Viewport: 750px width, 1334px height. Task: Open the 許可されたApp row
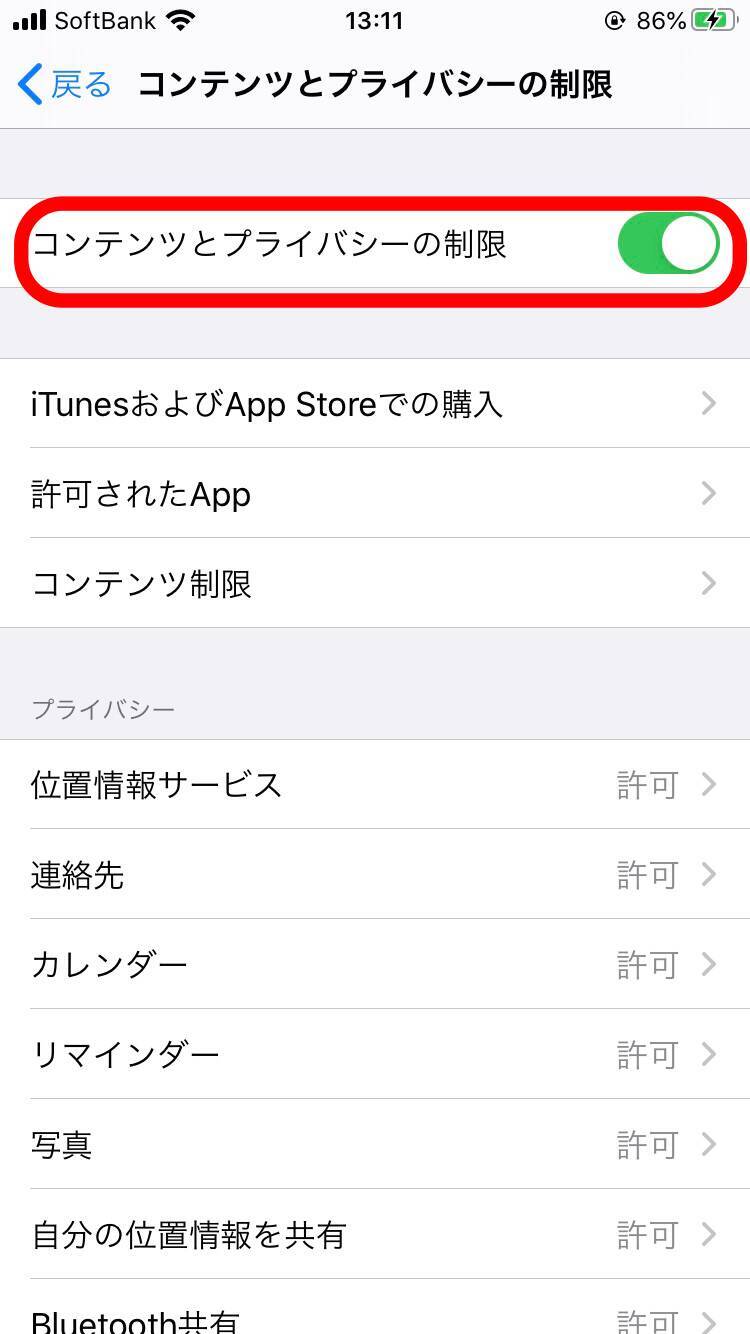375,494
